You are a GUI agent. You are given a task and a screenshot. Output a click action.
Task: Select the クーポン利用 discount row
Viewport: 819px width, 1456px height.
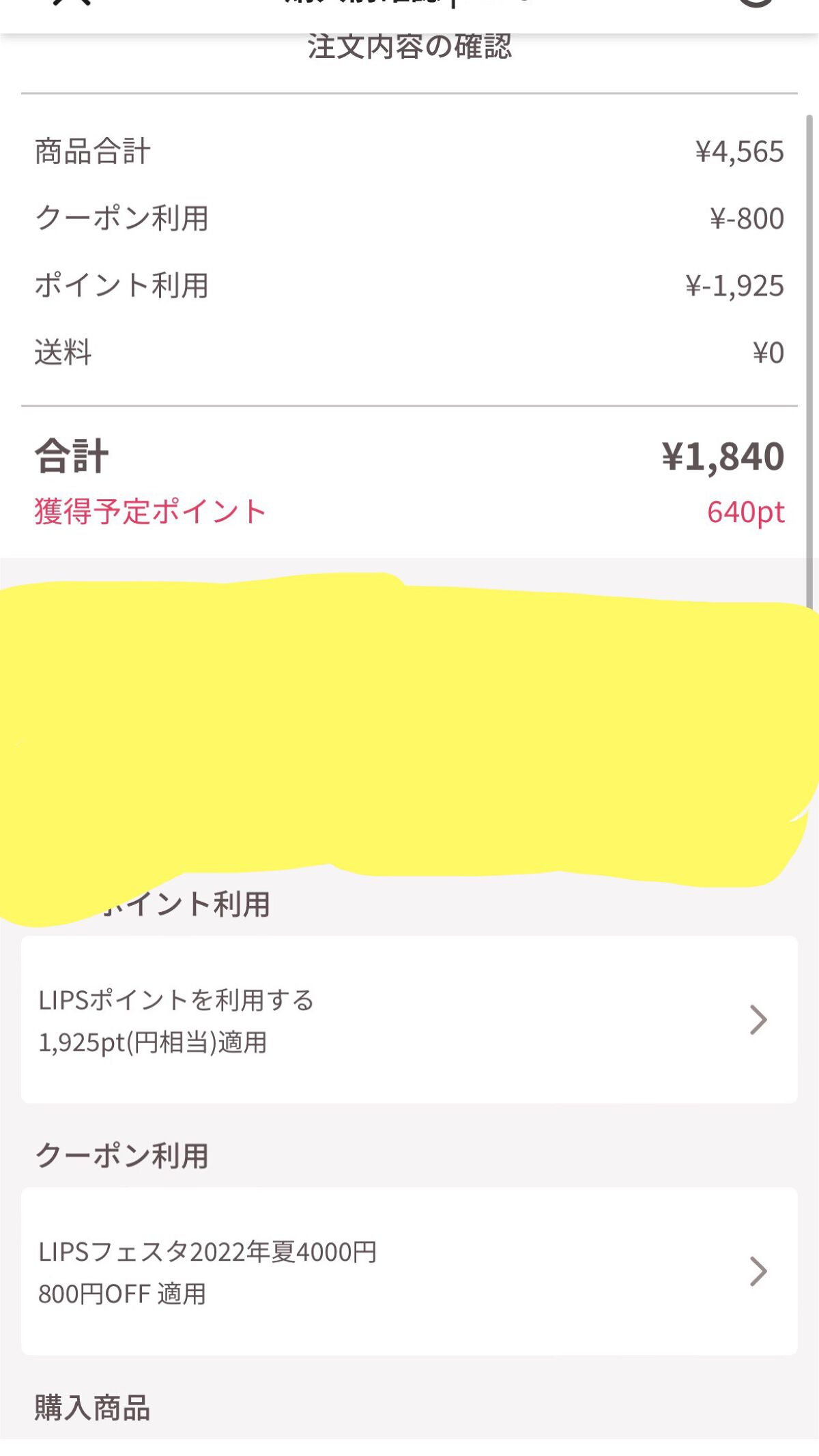click(409, 218)
